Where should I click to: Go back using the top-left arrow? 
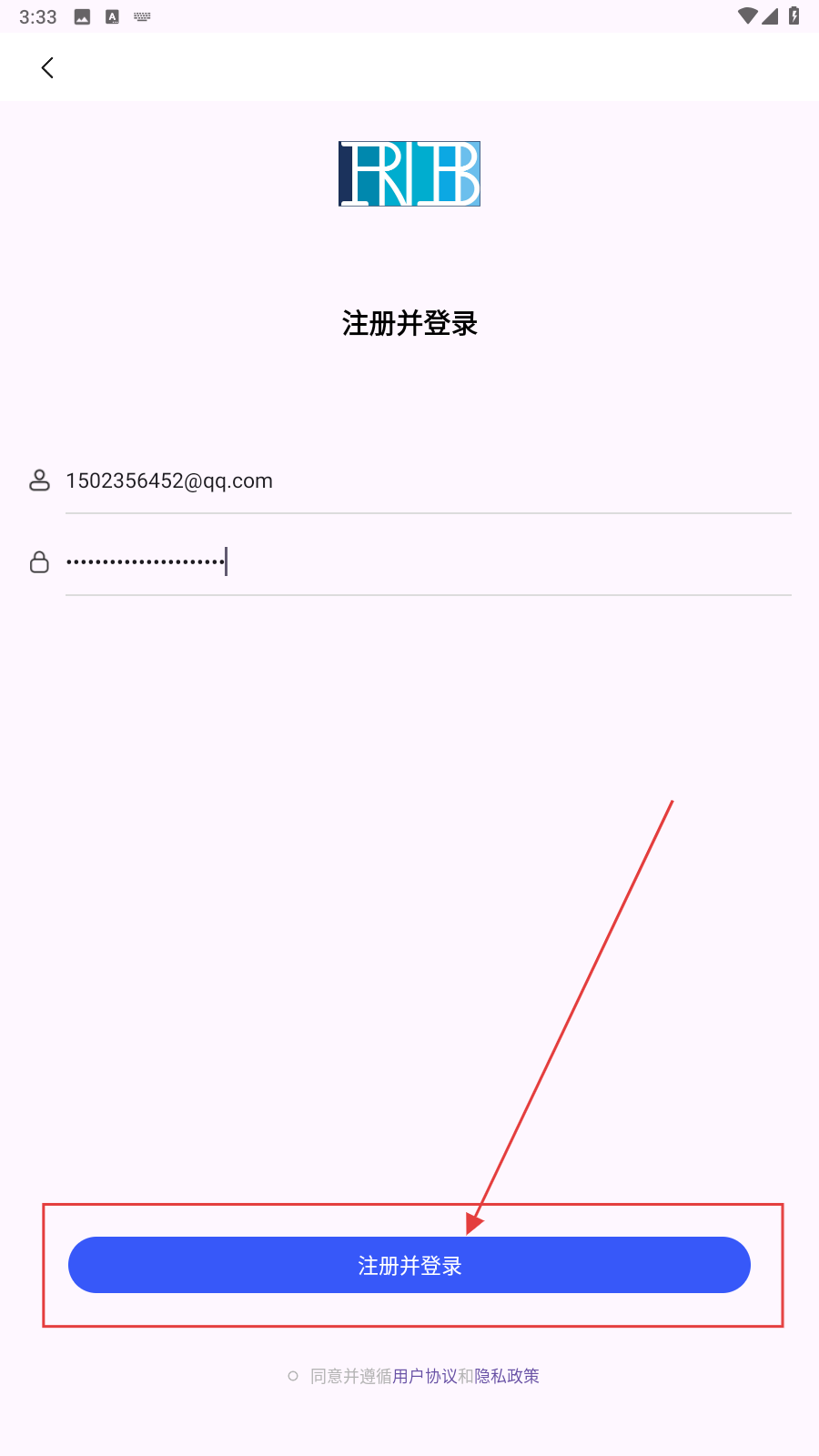coord(47,67)
